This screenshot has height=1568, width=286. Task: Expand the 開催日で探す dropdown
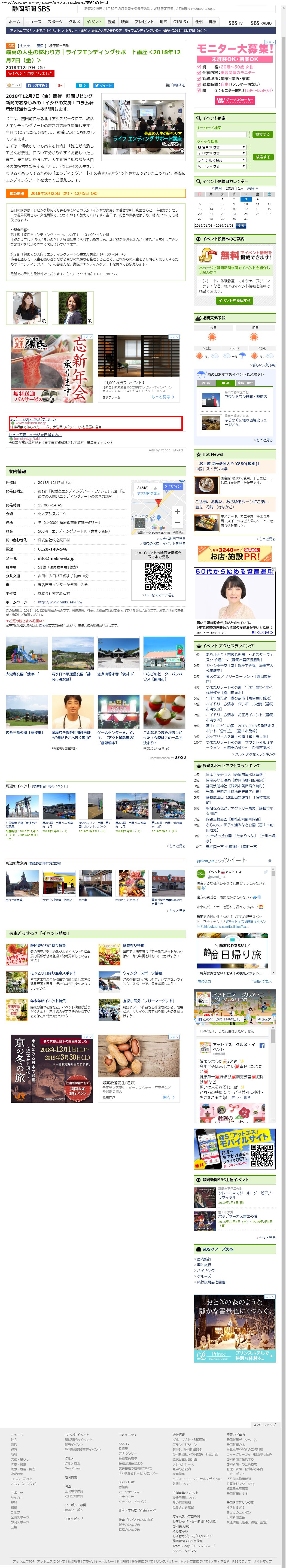click(221, 147)
